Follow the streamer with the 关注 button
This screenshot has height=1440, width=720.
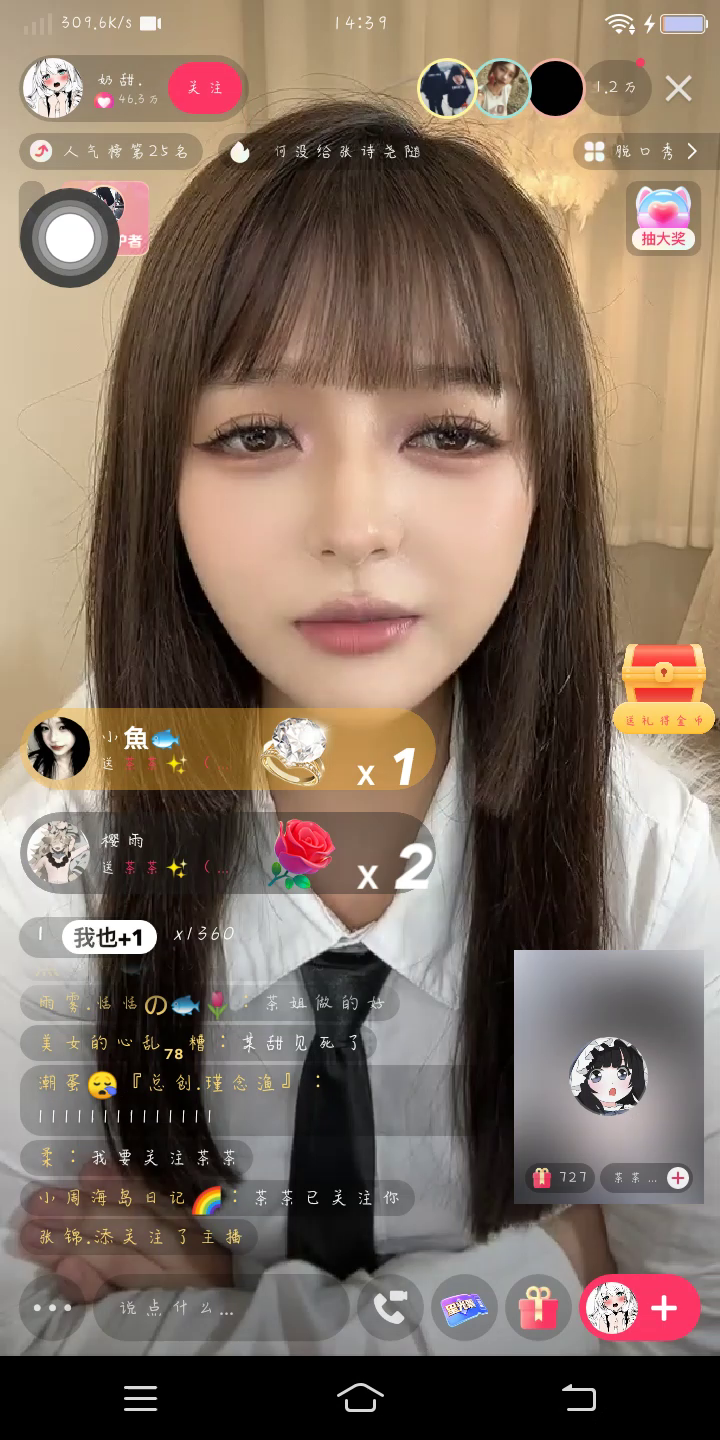[204, 88]
